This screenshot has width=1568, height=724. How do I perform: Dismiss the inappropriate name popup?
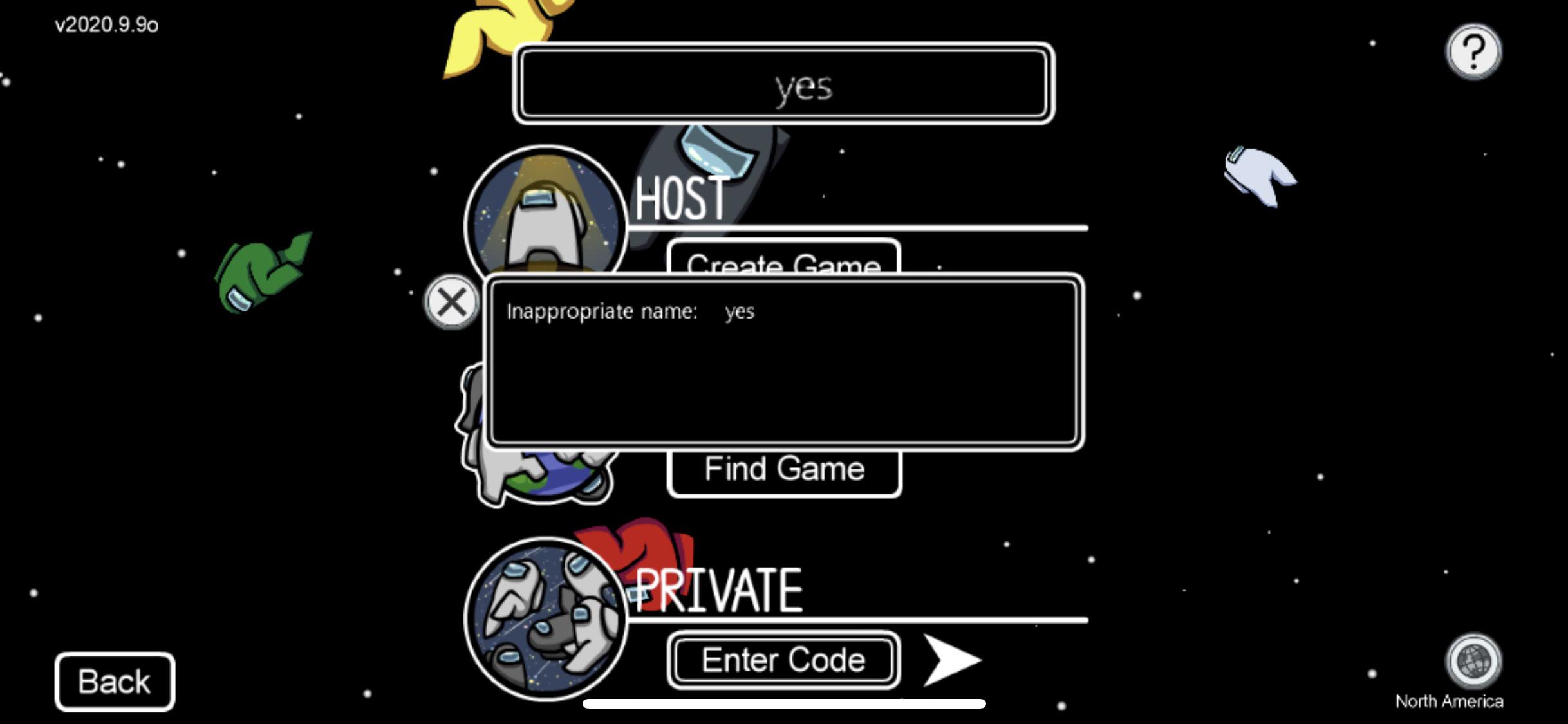pos(451,302)
